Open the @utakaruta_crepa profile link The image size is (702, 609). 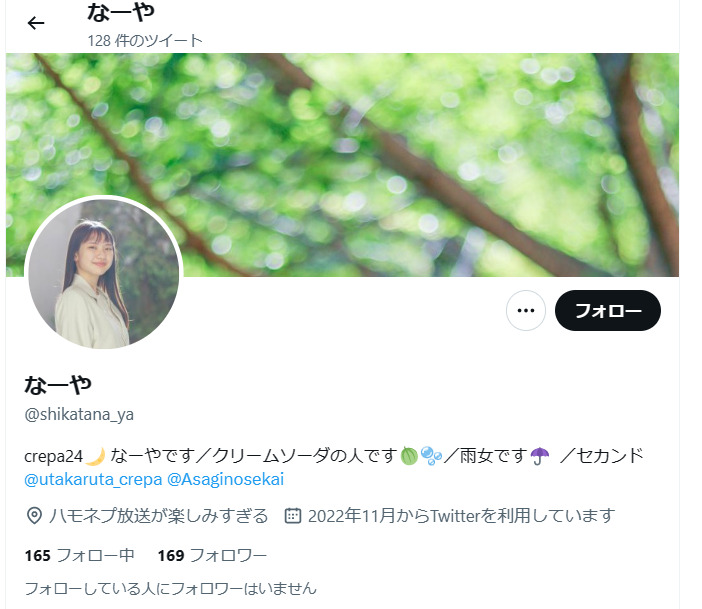pyautogui.click(x=91, y=480)
